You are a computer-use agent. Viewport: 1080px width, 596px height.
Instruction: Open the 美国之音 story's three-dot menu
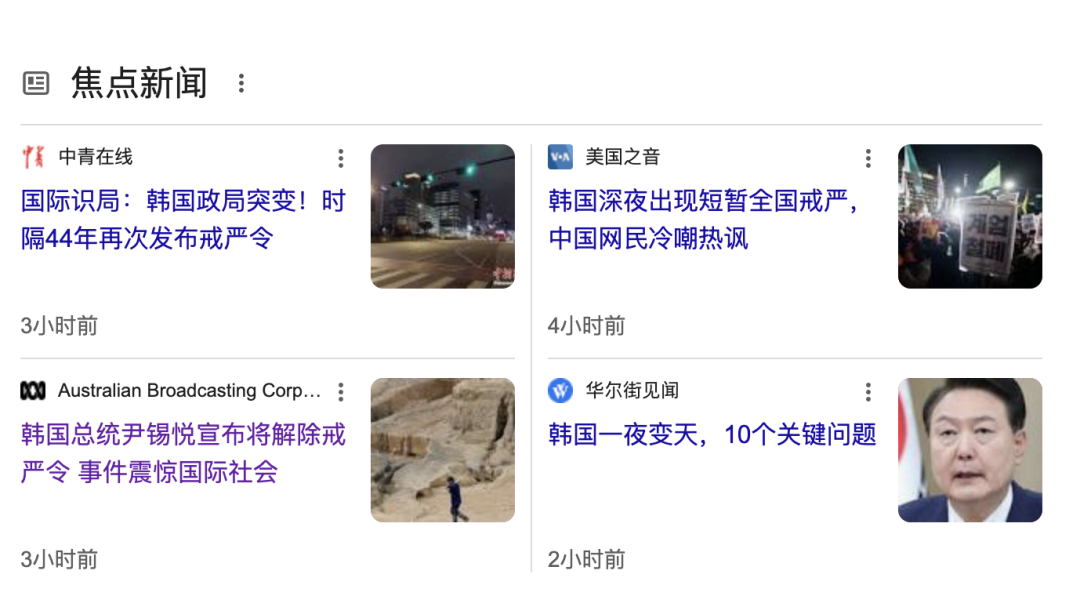point(868,158)
